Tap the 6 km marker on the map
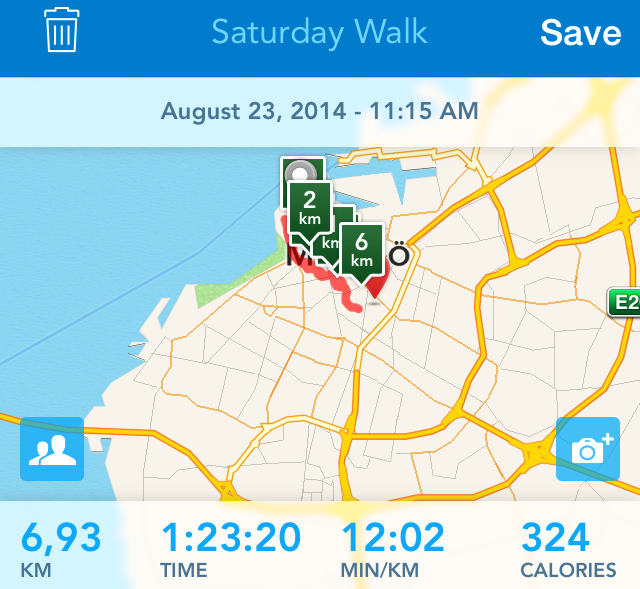This screenshot has height=589, width=640. [362, 248]
